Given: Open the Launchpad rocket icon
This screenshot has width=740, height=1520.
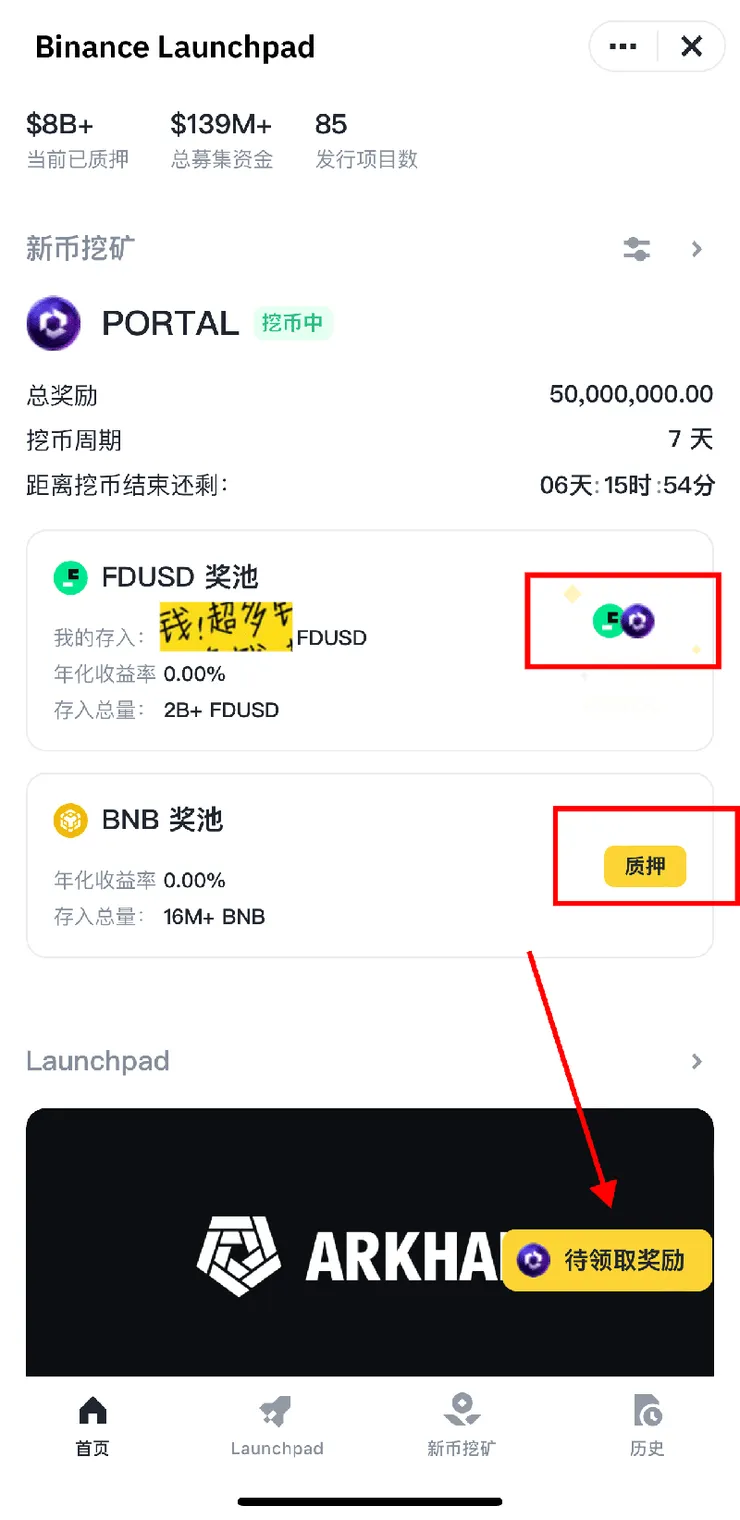Looking at the screenshot, I should (x=276, y=1410).
